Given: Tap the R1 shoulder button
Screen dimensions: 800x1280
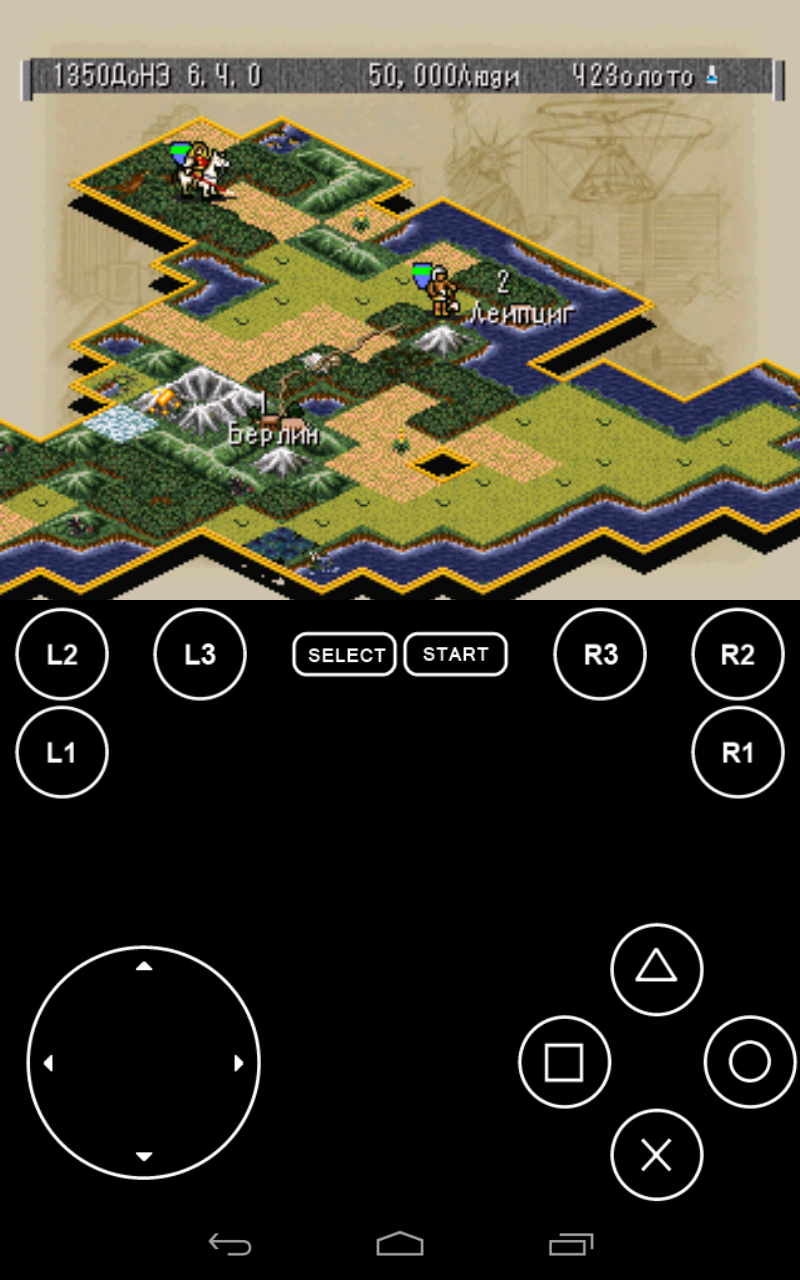Looking at the screenshot, I should 738,752.
